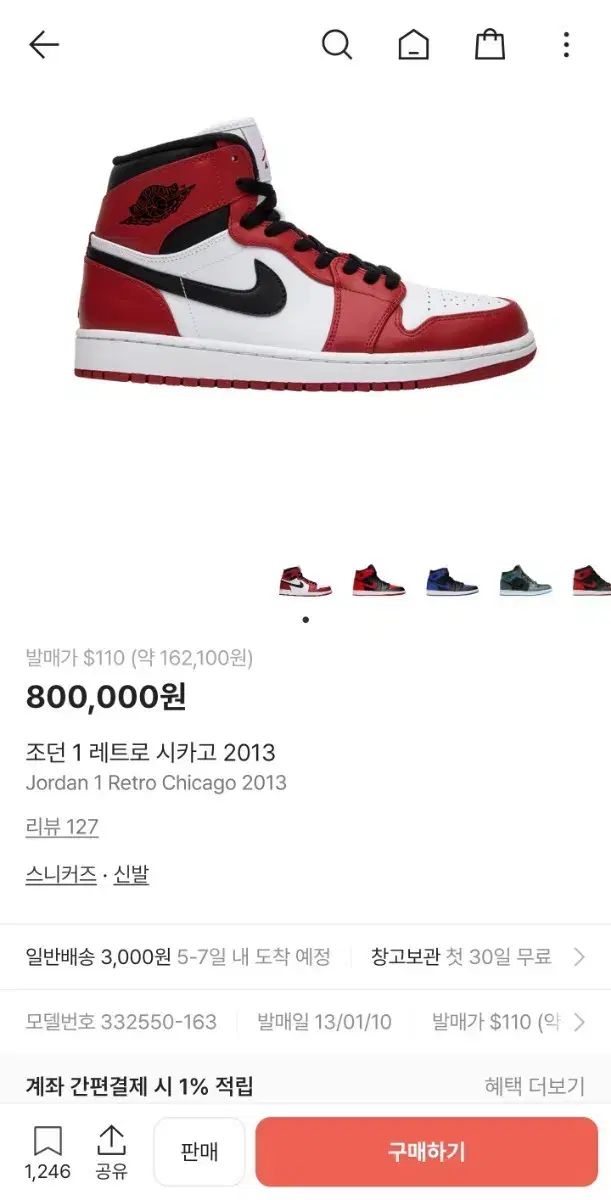Buy now with 구매하기
The width and height of the screenshot is (611, 1200).
(427, 1152)
